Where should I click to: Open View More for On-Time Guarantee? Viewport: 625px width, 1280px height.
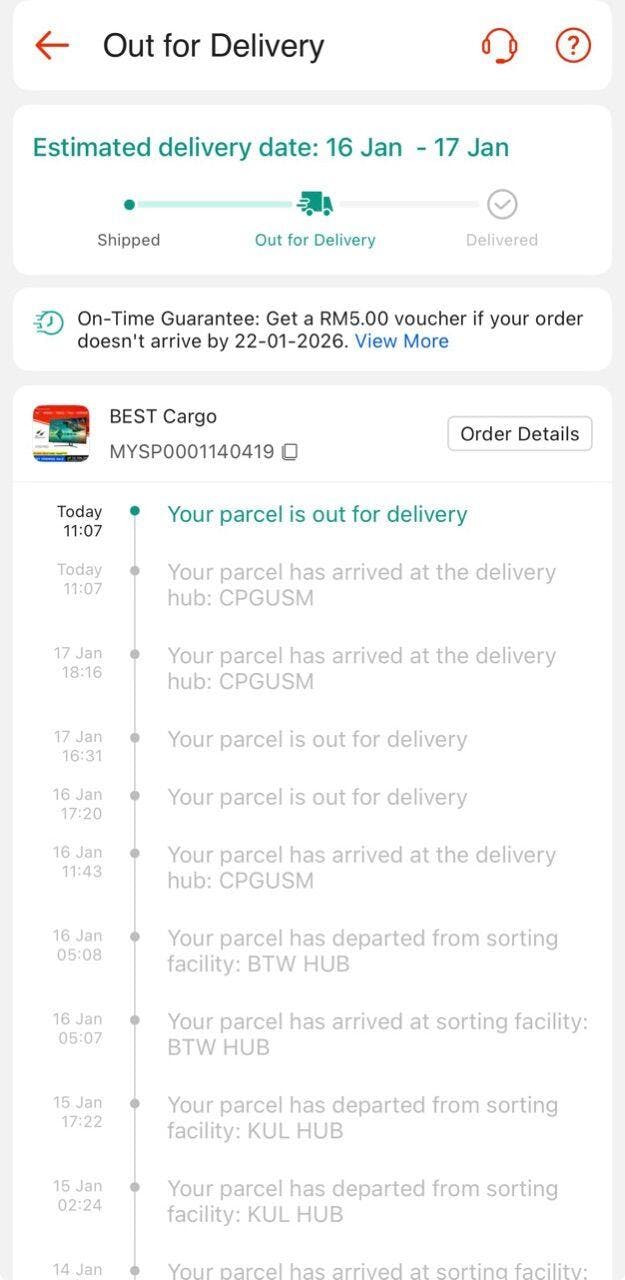(401, 341)
